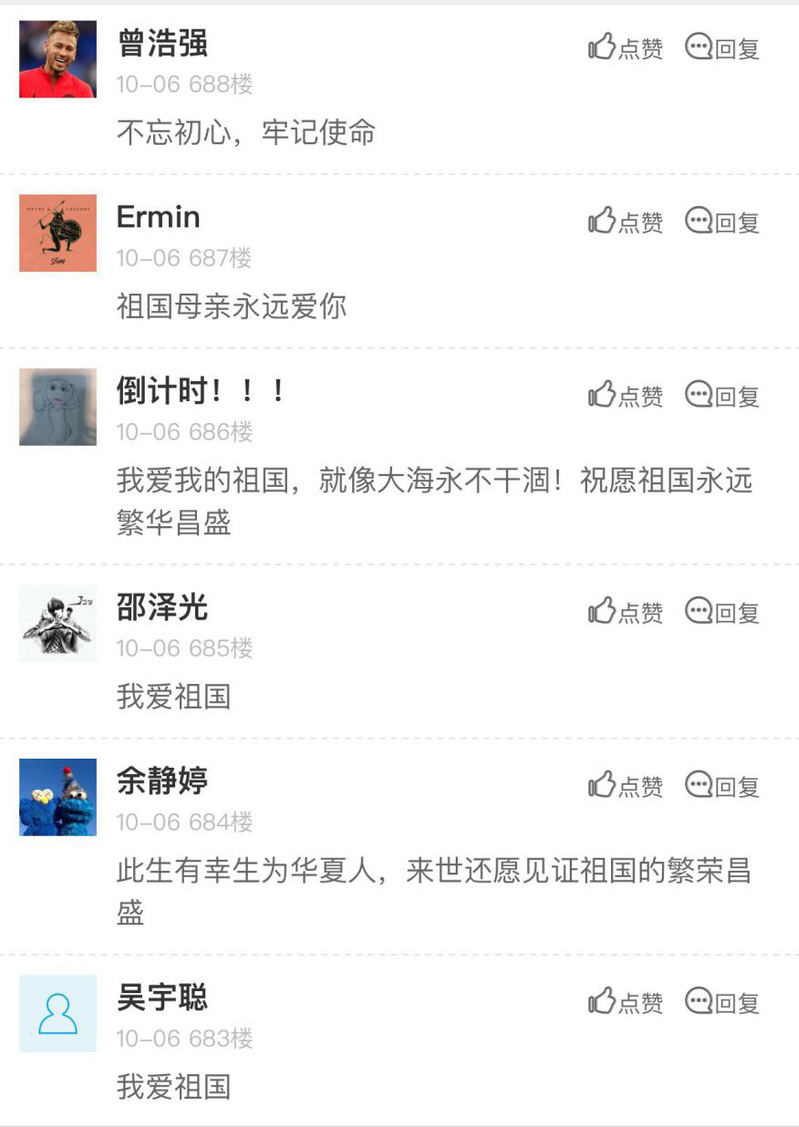
Task: Reply to 吴宇聪's comment
Action: tap(722, 1001)
